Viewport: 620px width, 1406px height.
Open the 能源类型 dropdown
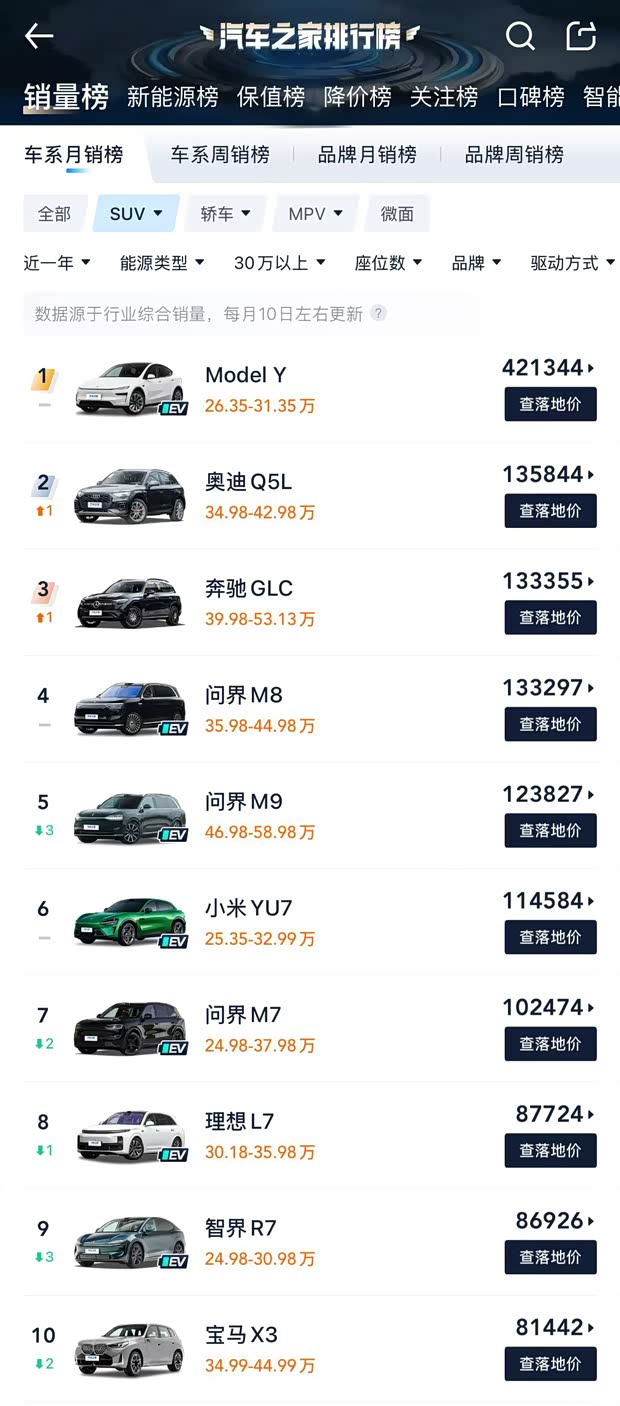click(162, 263)
